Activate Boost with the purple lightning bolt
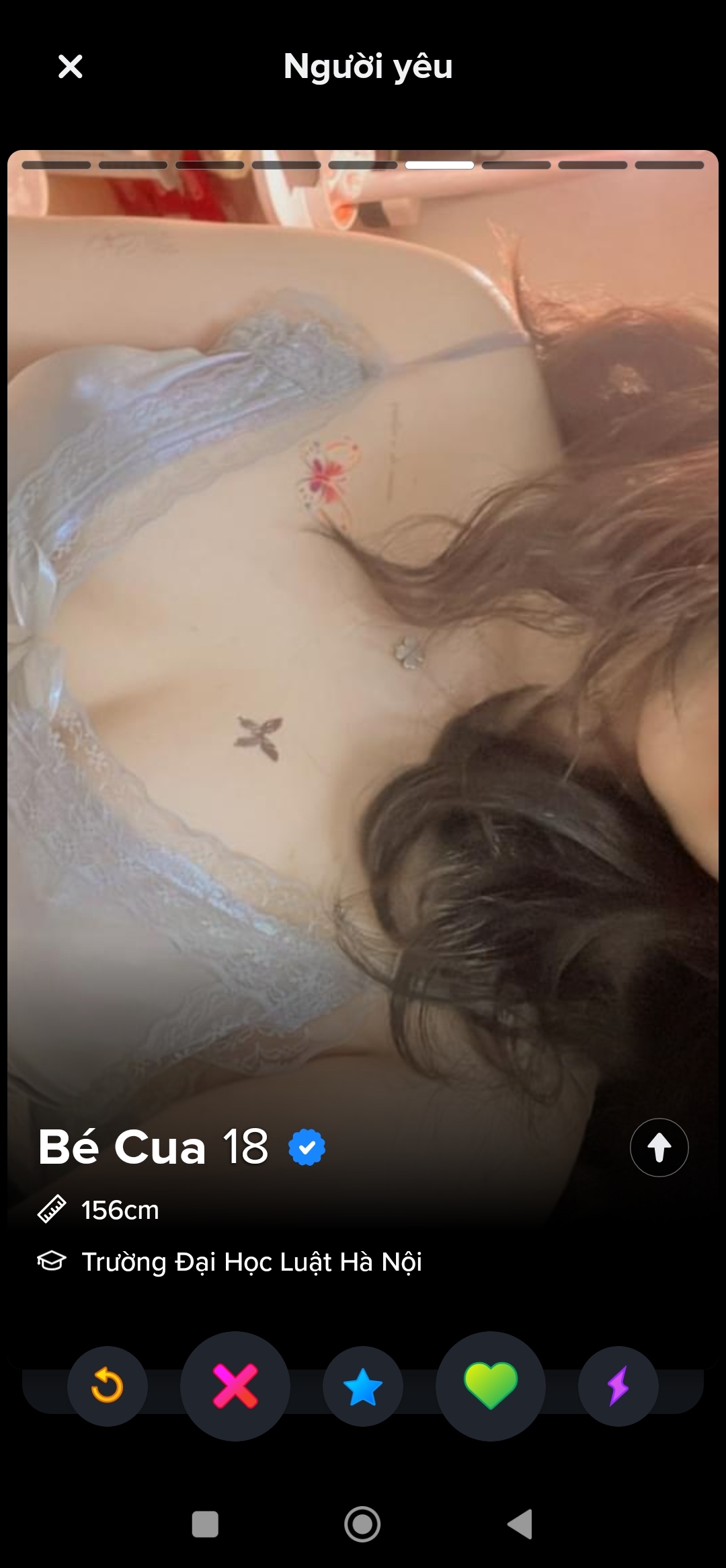 pos(618,1386)
